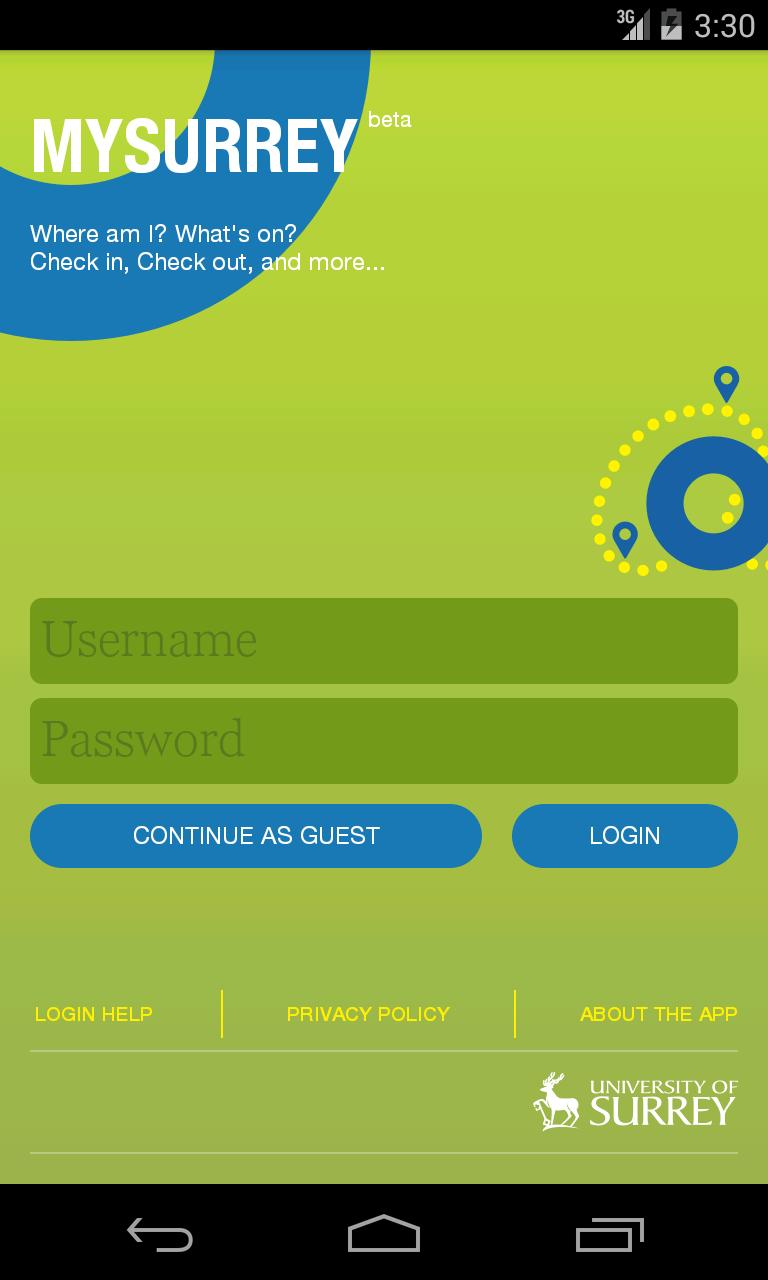Click inside the Password field
The height and width of the screenshot is (1280, 768).
(x=383, y=740)
